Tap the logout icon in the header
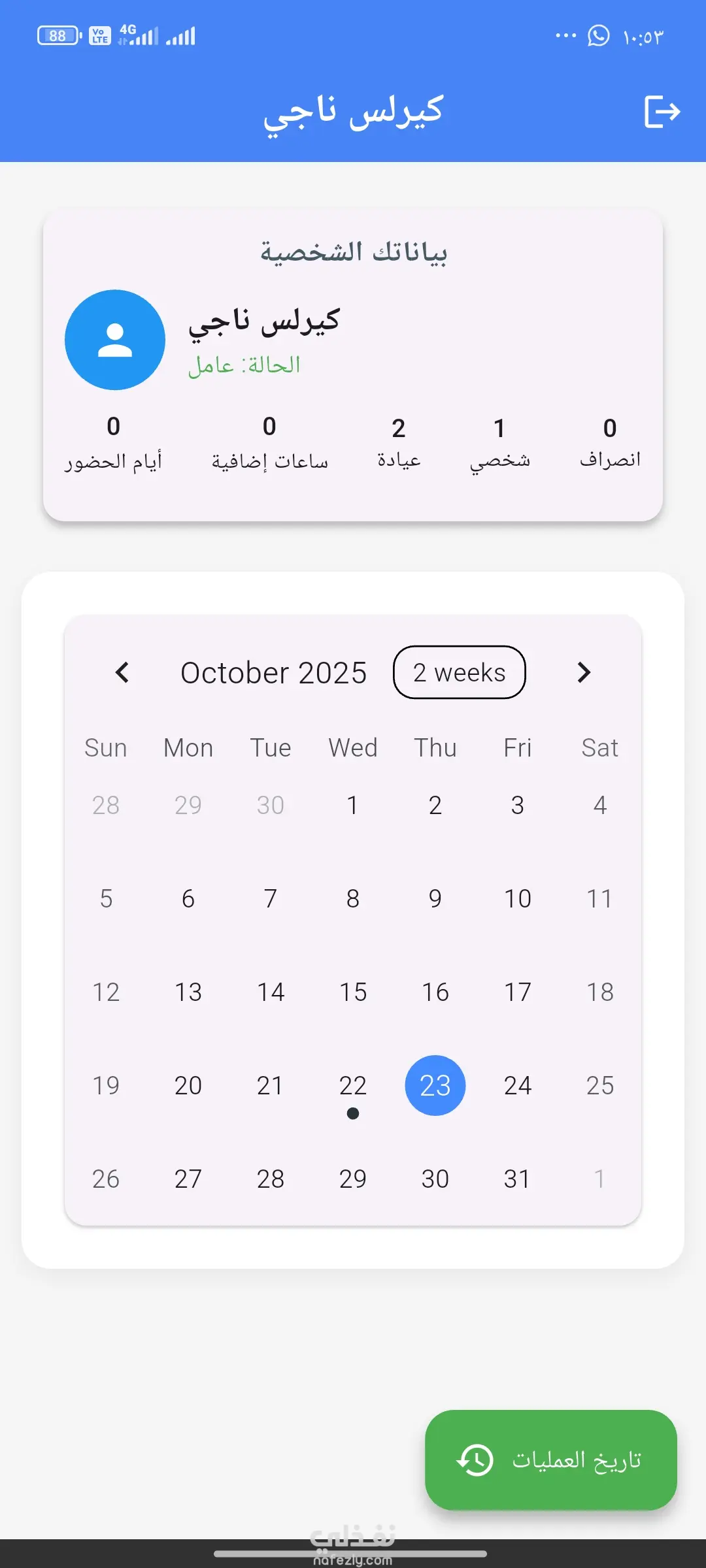The image size is (706, 1568). pos(662,112)
